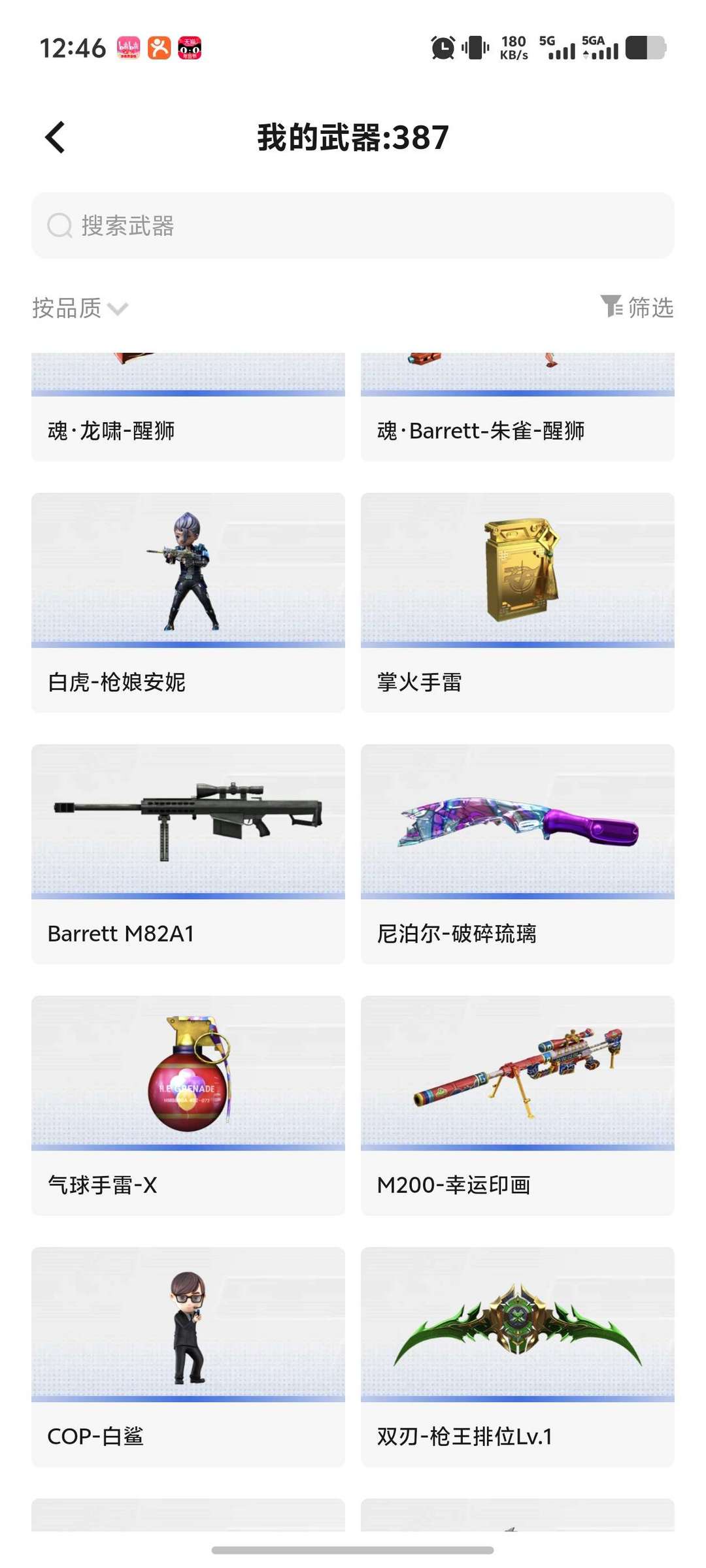
Task: Open Barrett M82A1 weapon details
Action: pos(188,853)
